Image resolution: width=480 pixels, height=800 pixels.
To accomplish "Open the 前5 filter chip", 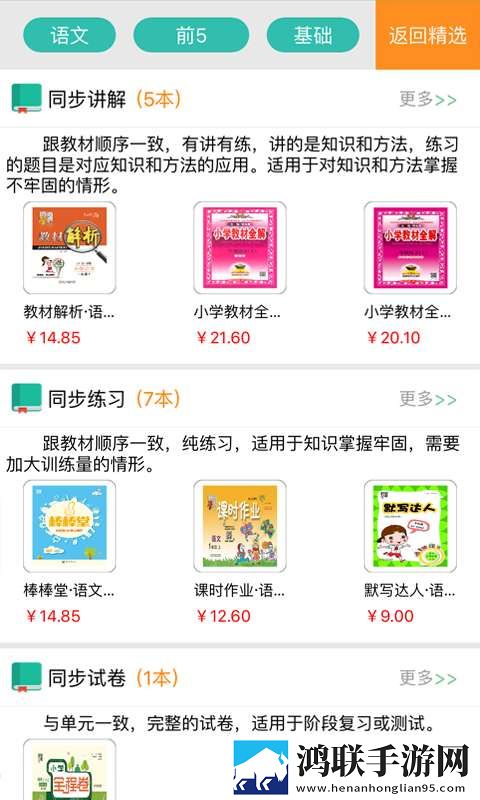I will pos(191,35).
